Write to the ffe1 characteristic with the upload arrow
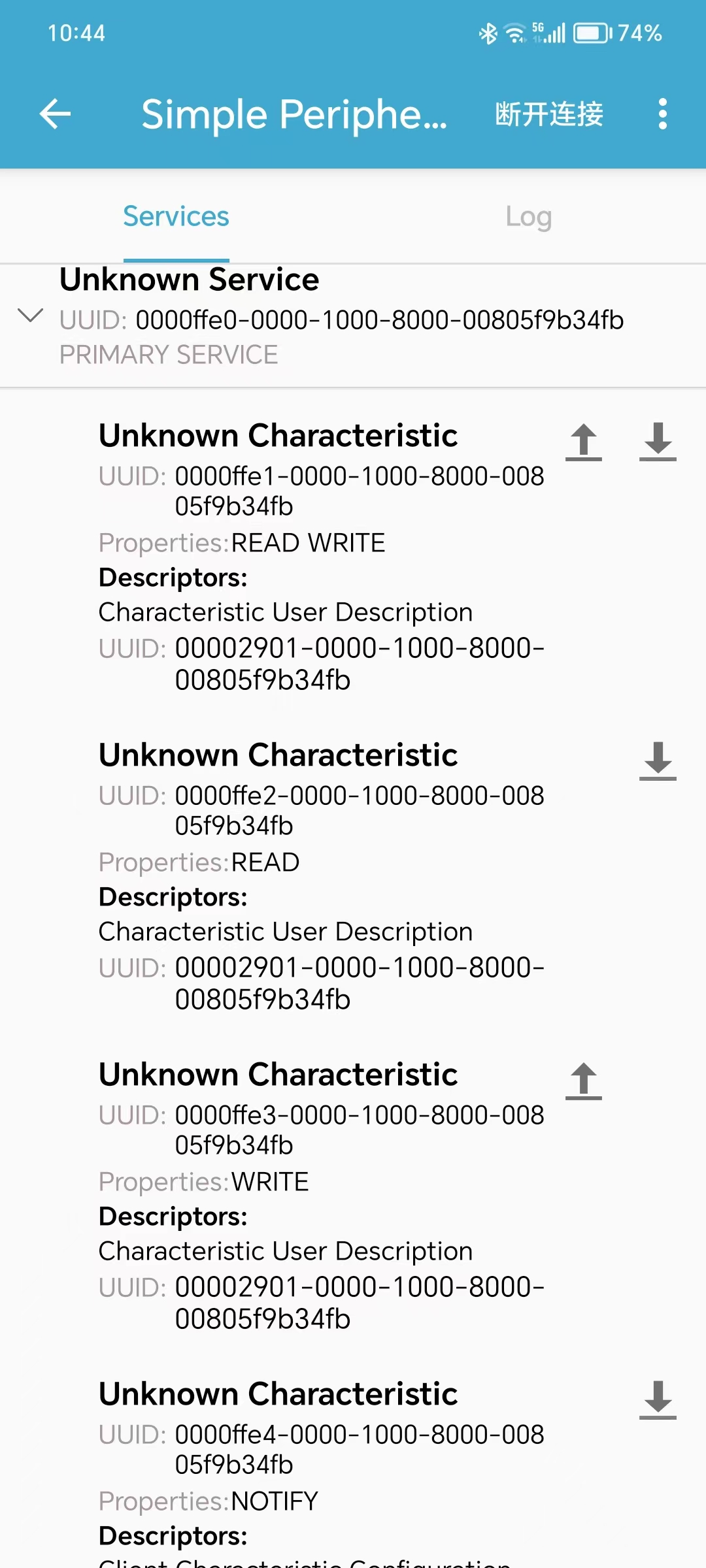Viewport: 706px width, 1568px height. (x=583, y=442)
